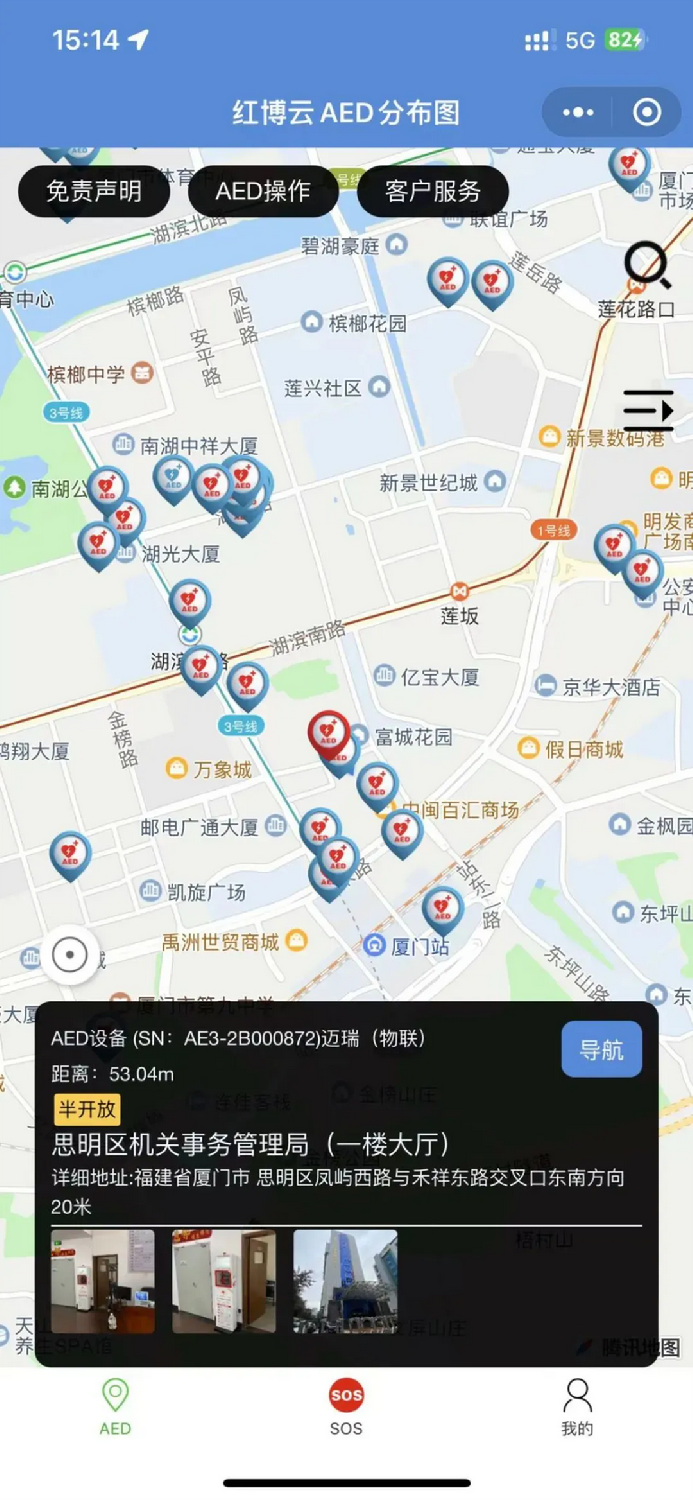693x1500 pixels.
Task: Close the mini program with the circle icon
Action: coord(648,112)
